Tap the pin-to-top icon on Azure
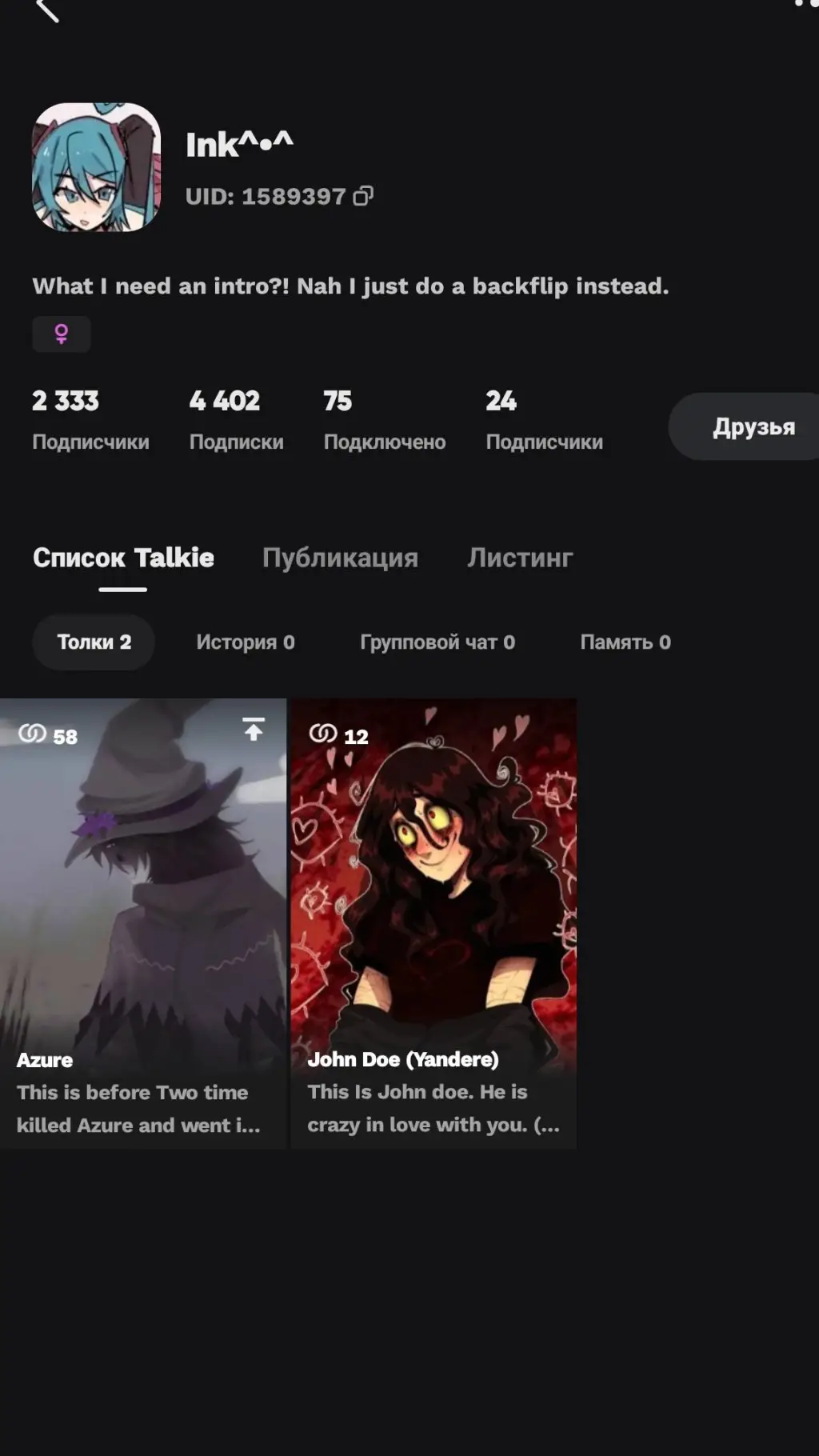This screenshot has width=819, height=1456. coord(254,729)
